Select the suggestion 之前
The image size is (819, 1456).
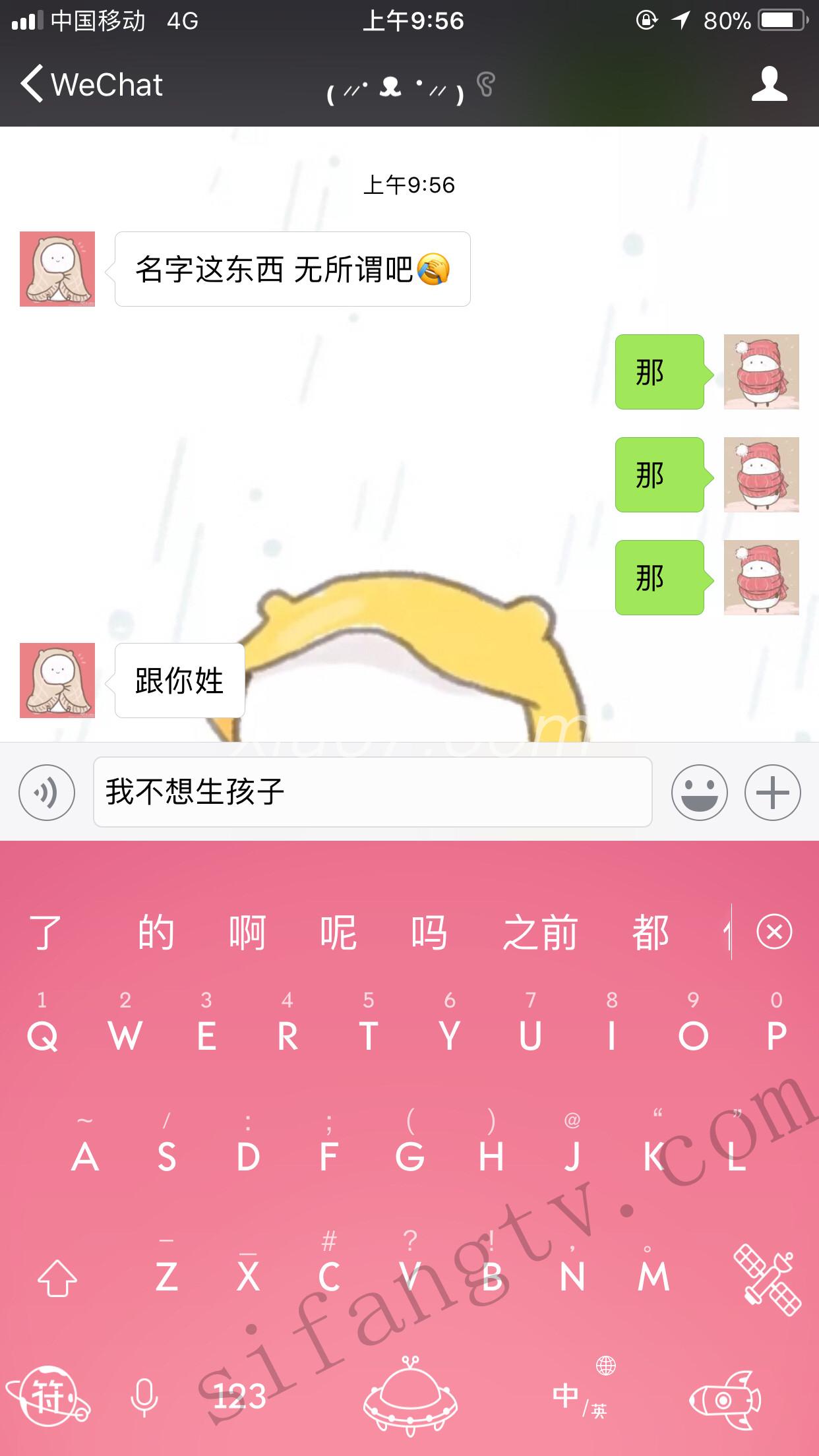pyautogui.click(x=540, y=932)
